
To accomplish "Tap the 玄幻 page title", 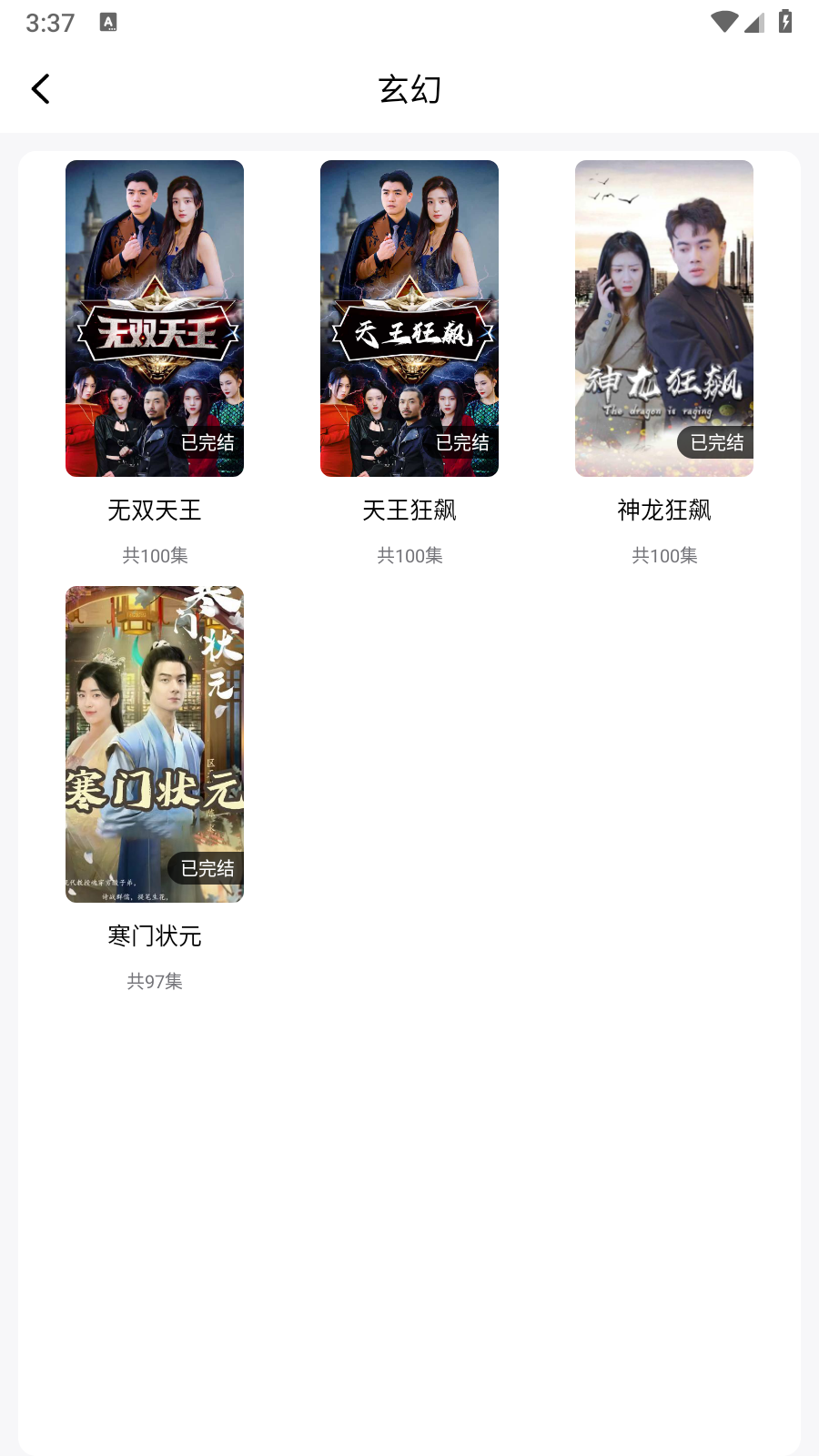I will pos(409,88).
